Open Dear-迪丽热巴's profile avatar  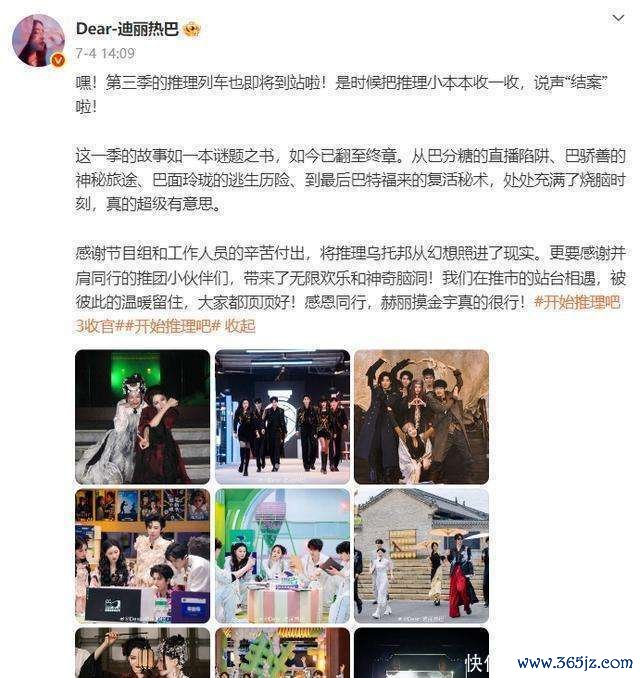coord(38,41)
